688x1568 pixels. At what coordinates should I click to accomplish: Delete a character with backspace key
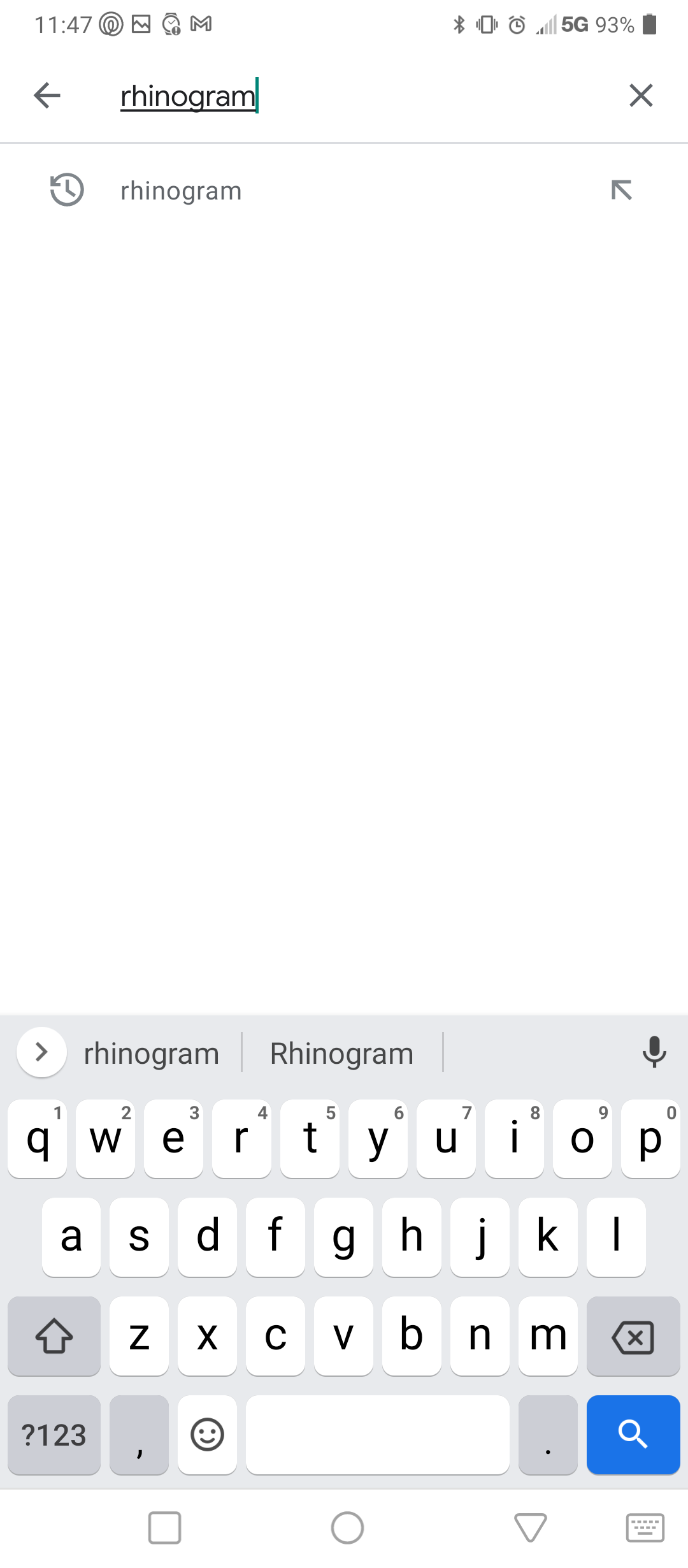pos(633,1336)
